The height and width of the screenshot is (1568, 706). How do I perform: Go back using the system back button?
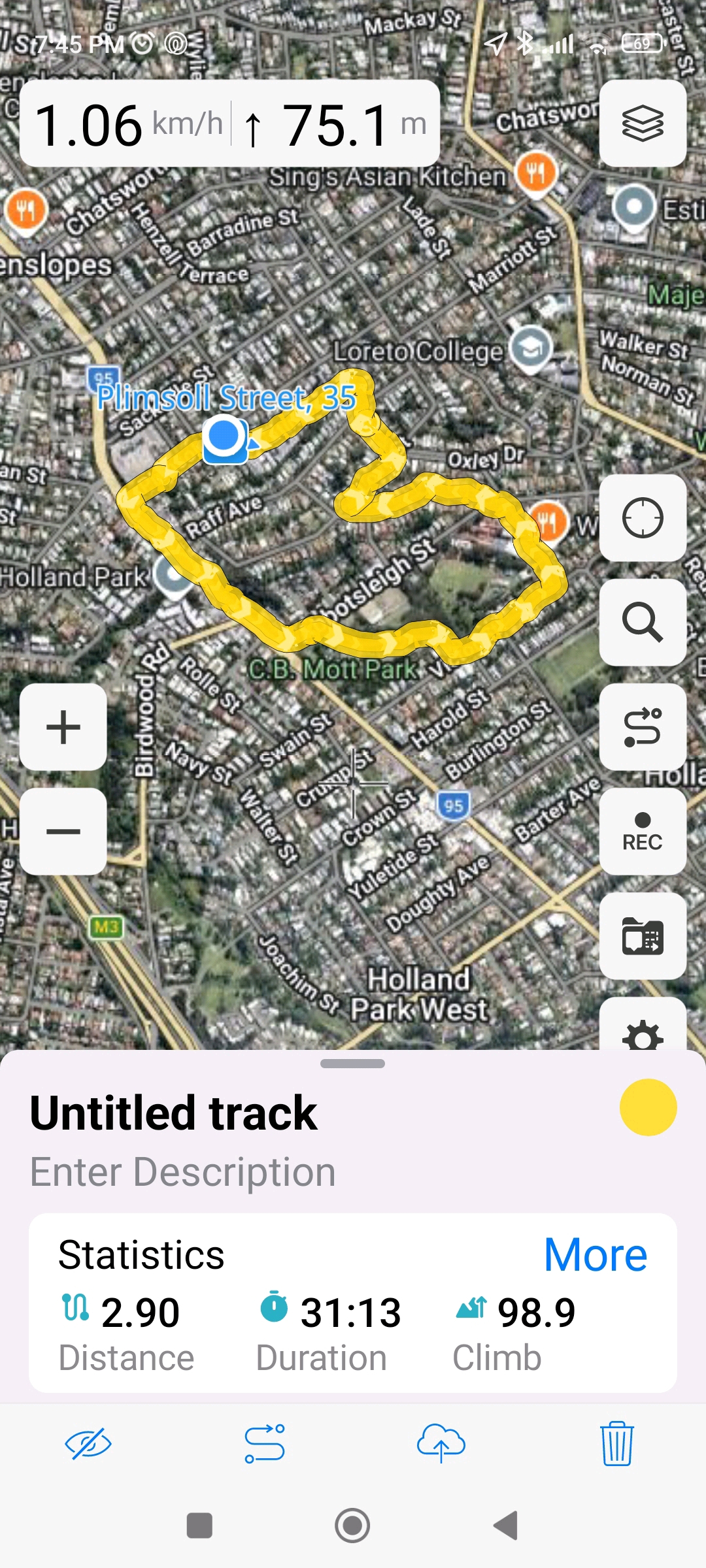(506, 1526)
